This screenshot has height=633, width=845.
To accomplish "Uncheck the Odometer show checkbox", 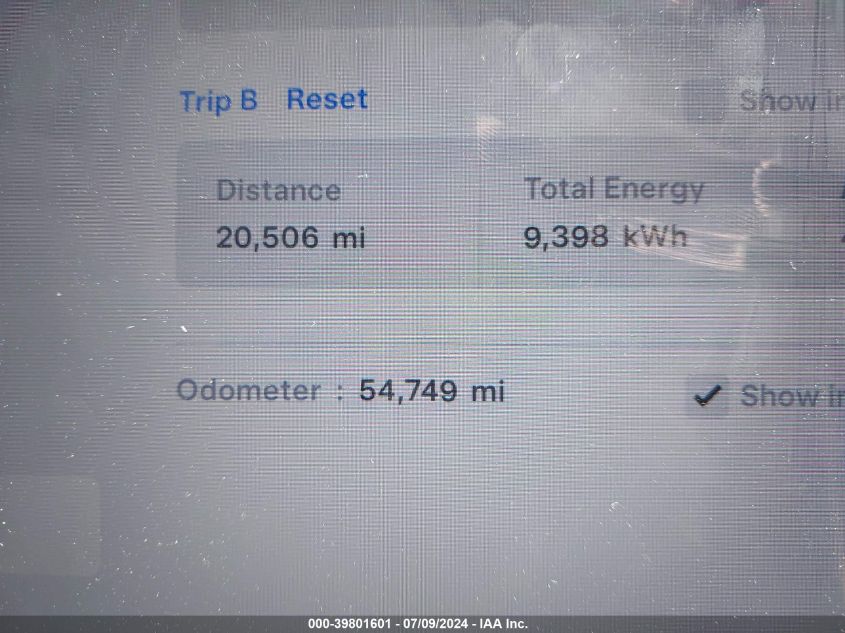I will (x=708, y=396).
